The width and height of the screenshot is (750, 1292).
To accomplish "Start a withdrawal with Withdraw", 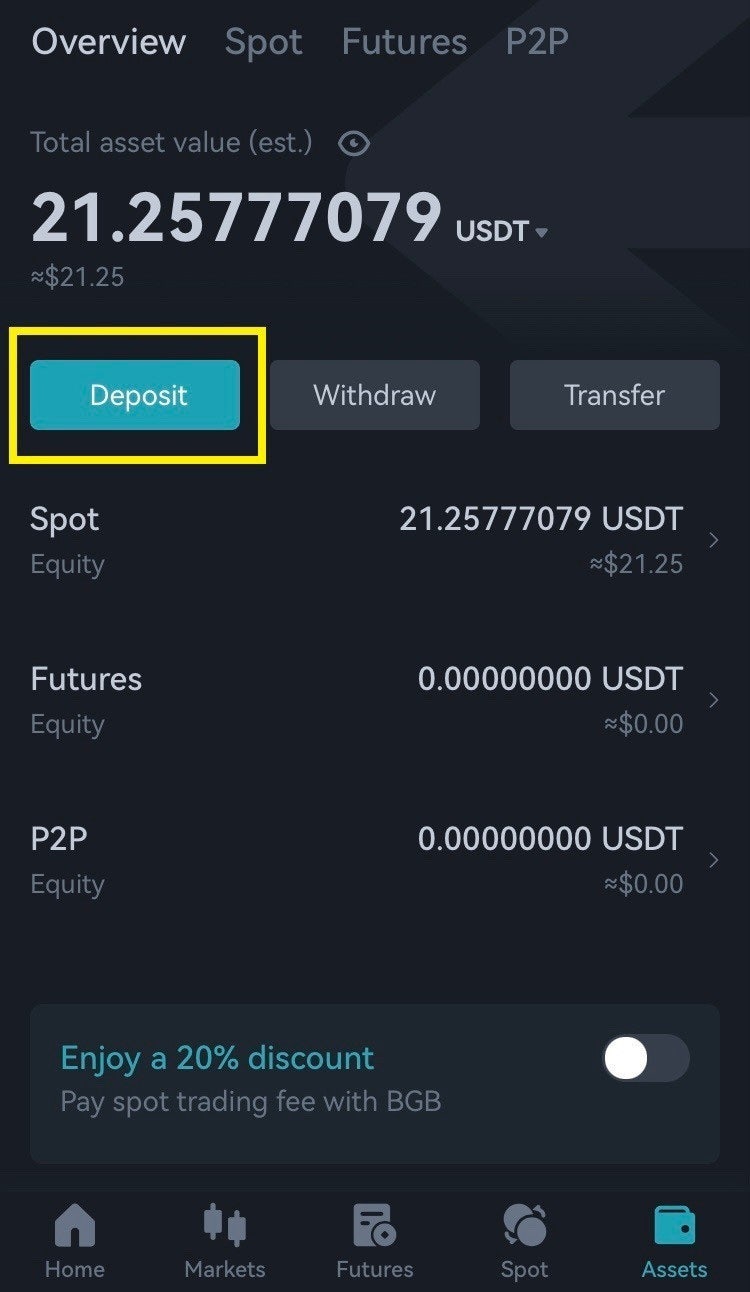I will click(375, 395).
